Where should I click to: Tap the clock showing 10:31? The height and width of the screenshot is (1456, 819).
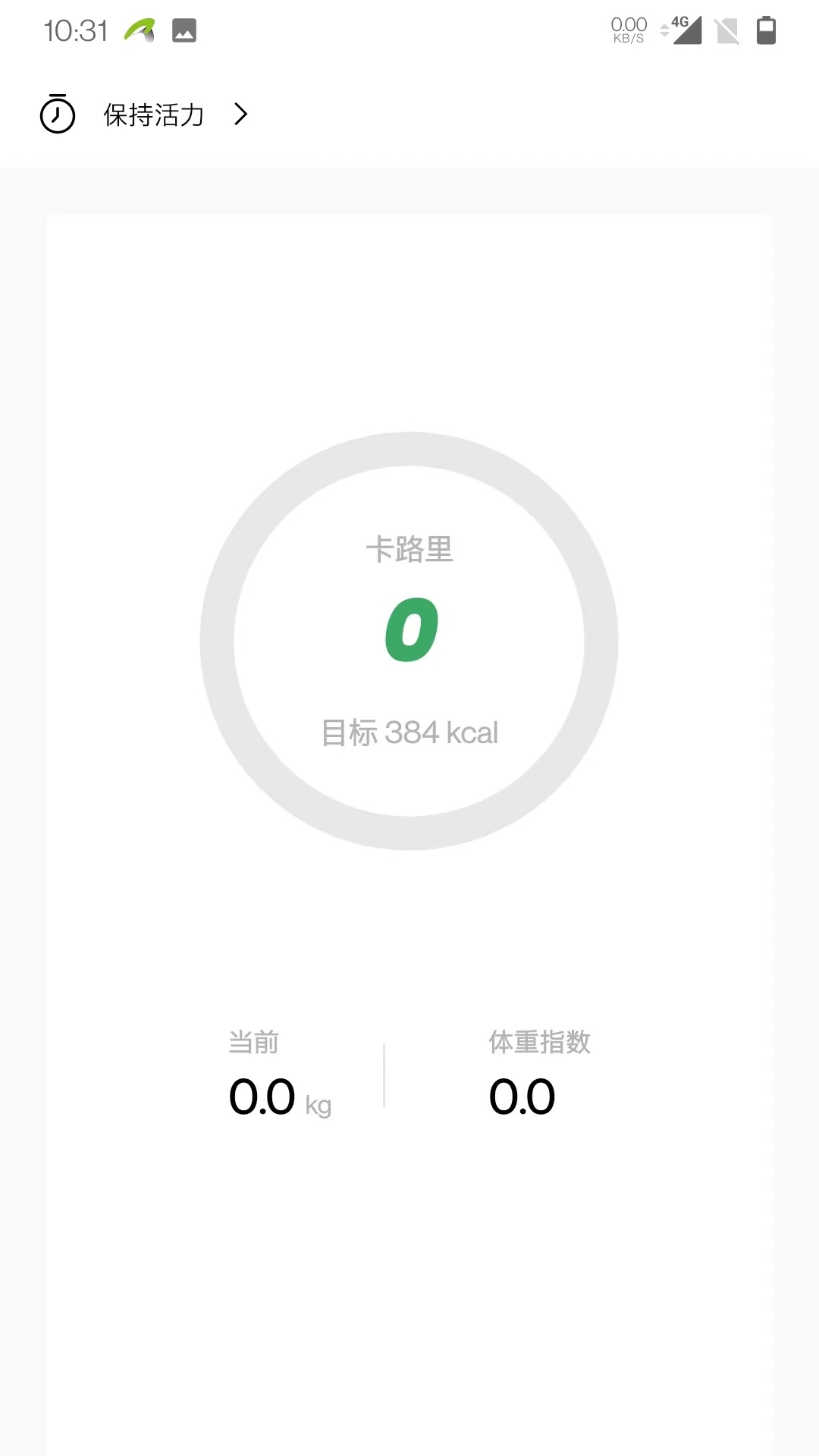(x=76, y=30)
